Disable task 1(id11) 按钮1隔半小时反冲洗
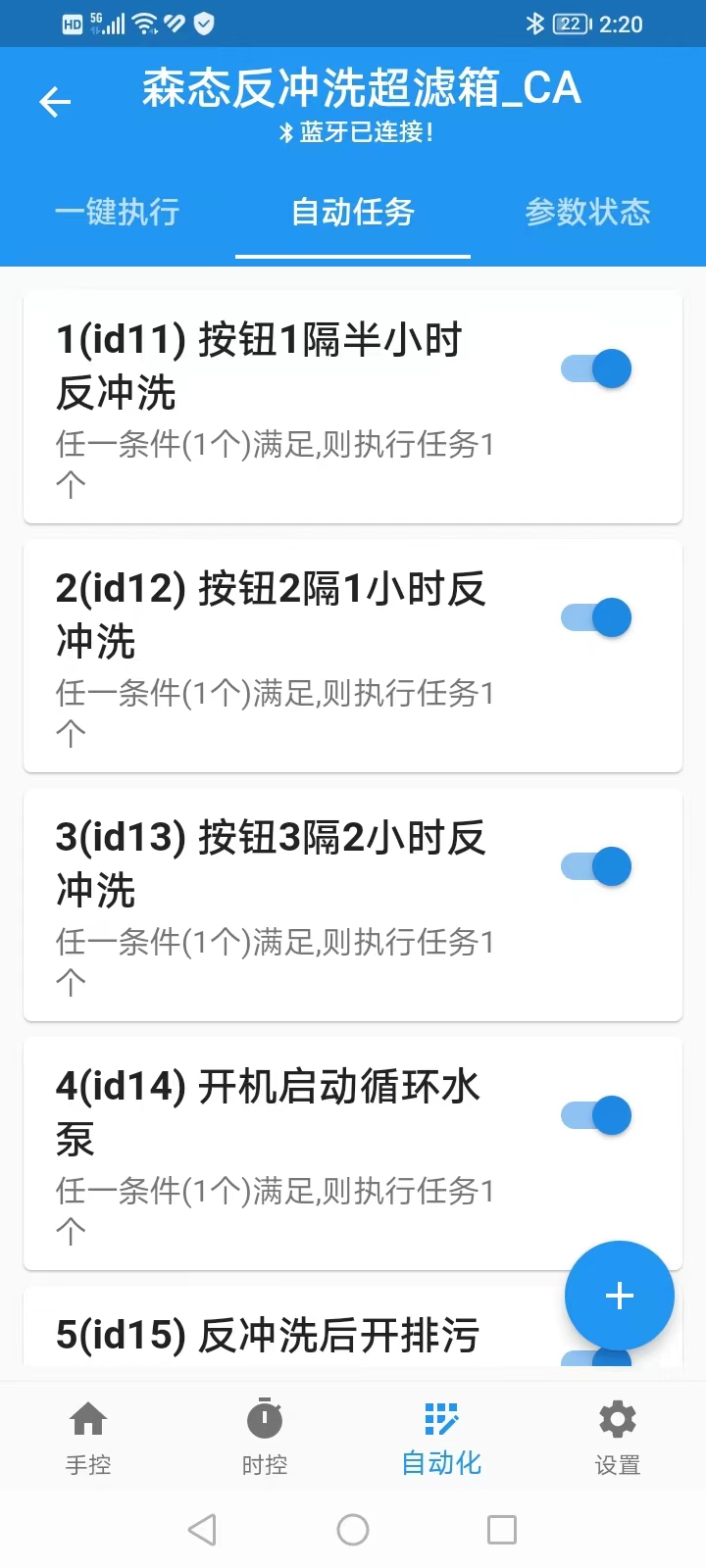The height and width of the screenshot is (1568, 706). coord(593,368)
